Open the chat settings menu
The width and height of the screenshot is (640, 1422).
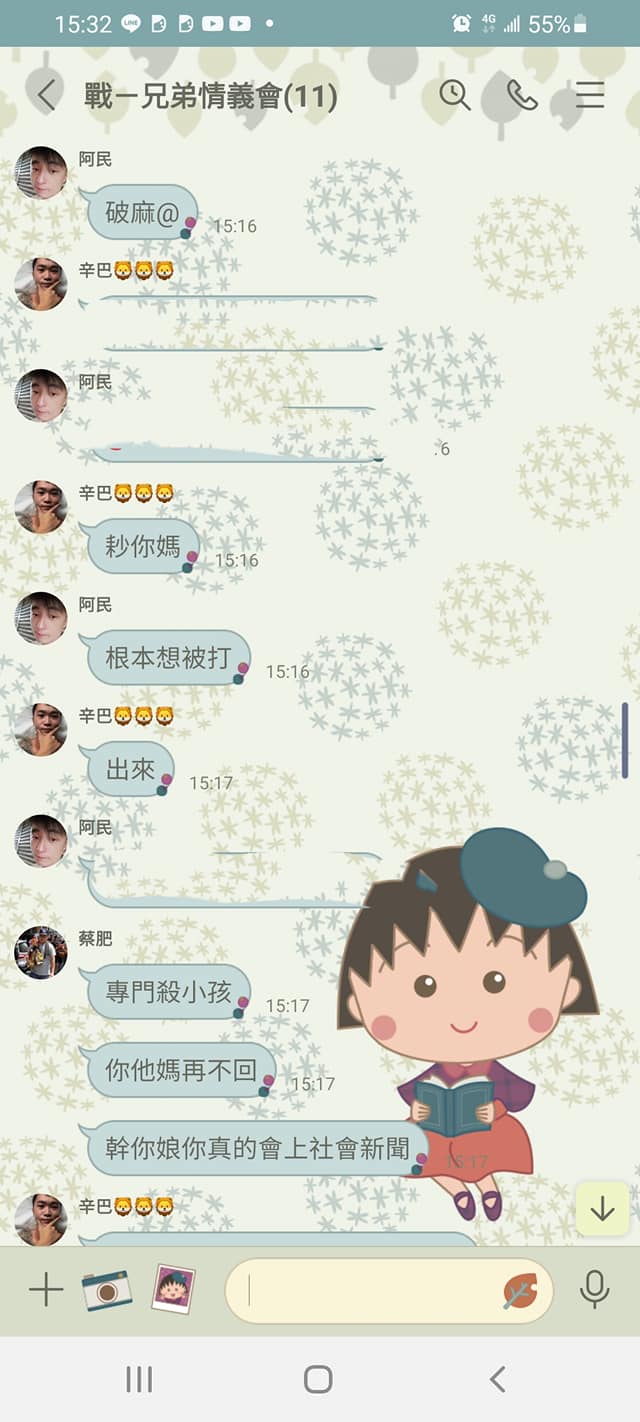590,95
